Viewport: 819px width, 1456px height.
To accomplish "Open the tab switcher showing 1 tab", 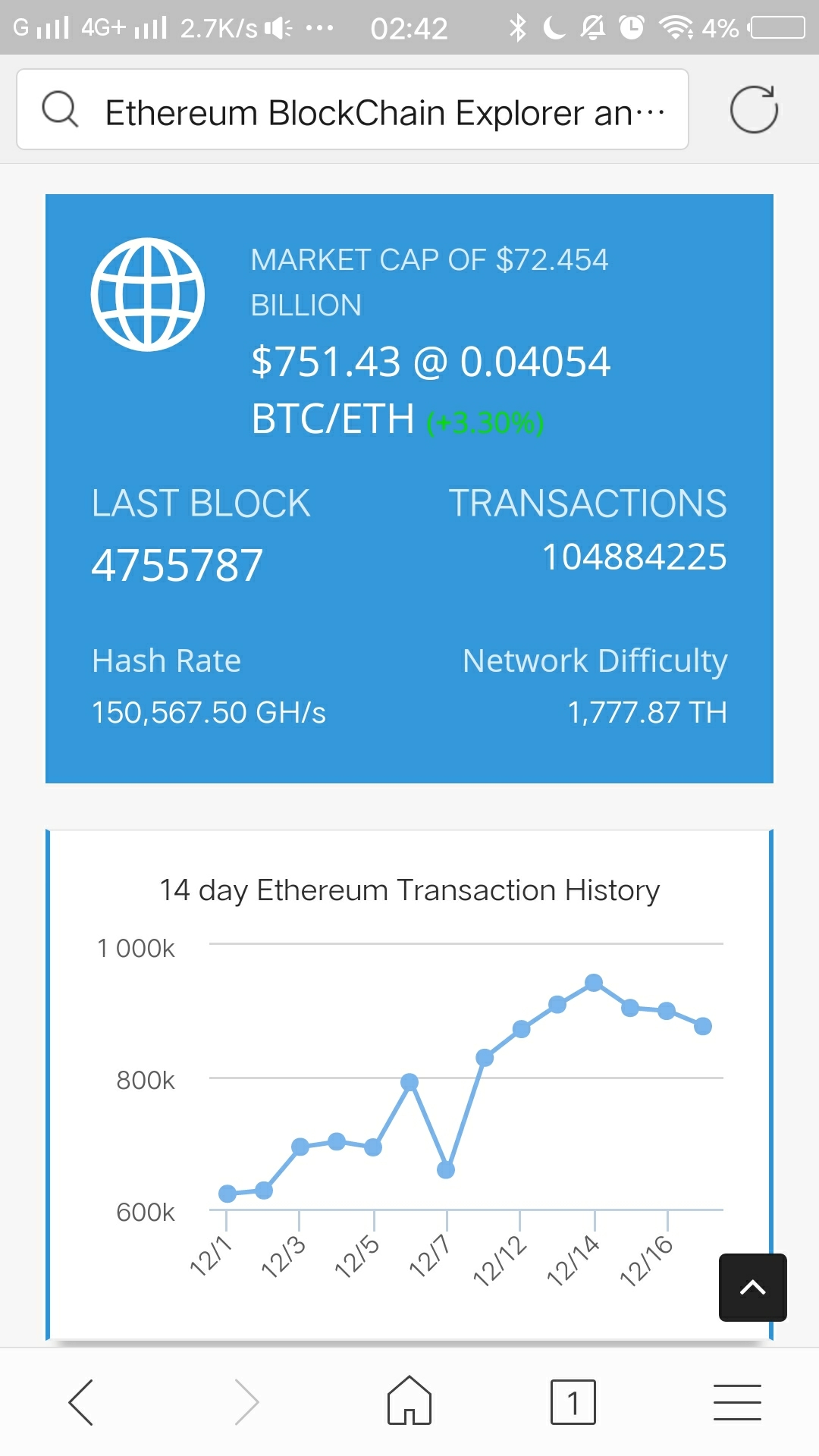I will (x=573, y=1402).
